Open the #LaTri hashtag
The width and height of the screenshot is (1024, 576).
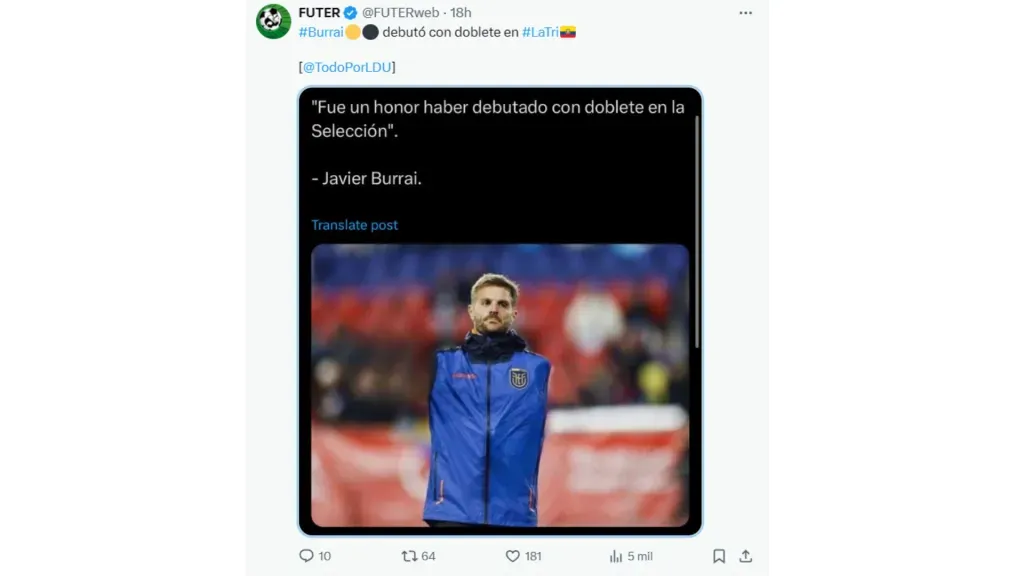[x=541, y=32]
